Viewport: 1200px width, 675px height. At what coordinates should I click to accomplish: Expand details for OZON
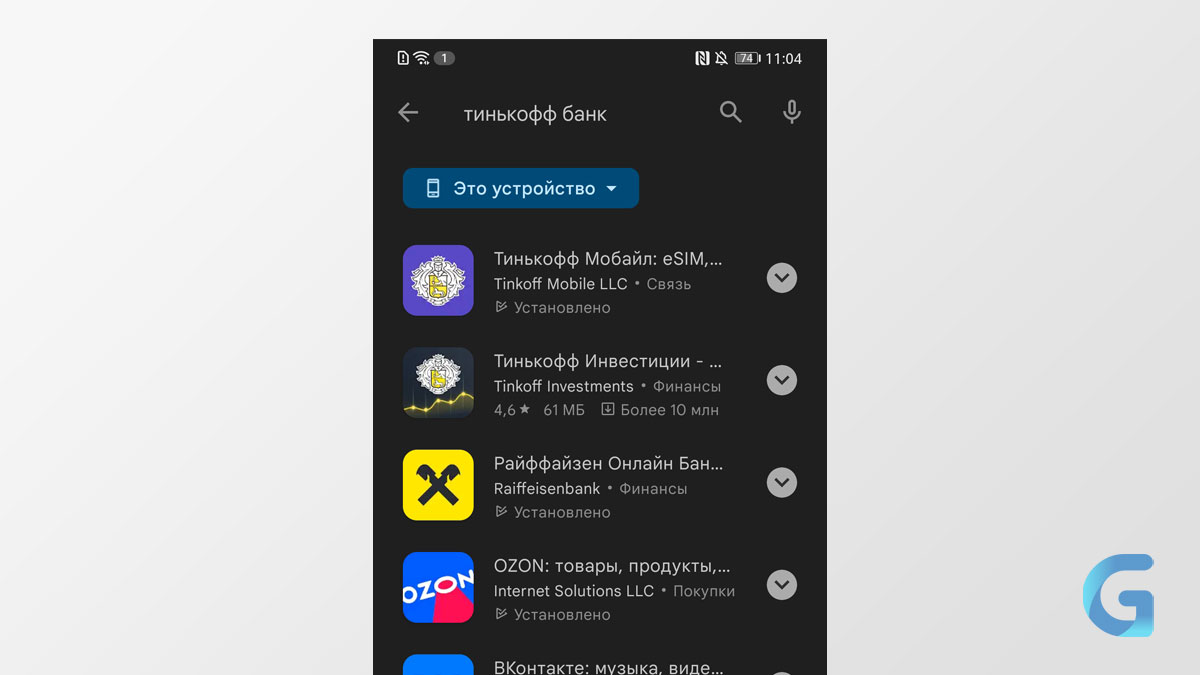(781, 585)
